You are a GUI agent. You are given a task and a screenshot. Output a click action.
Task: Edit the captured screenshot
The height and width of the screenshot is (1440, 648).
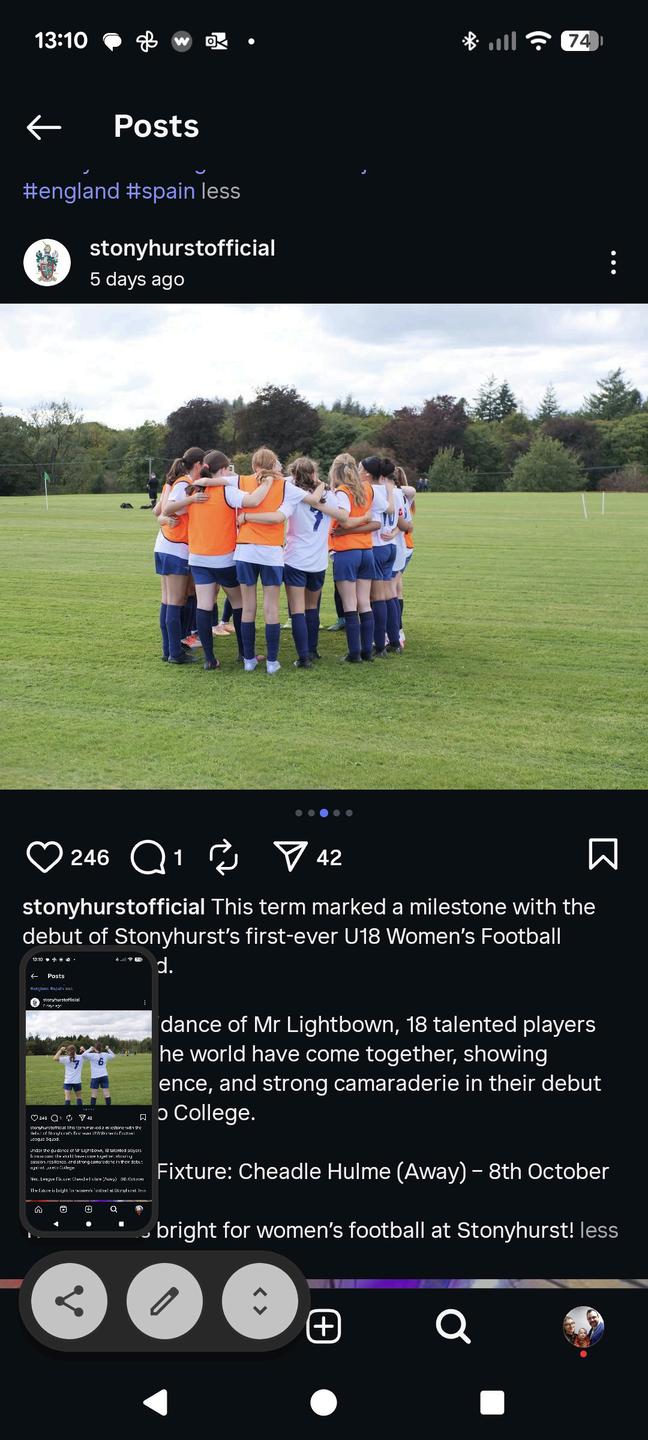[x=164, y=1301]
